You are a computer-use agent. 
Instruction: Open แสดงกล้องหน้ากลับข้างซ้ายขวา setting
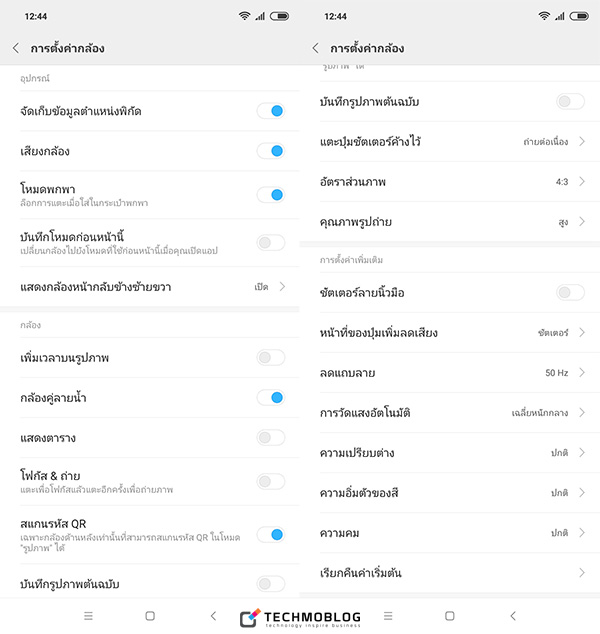click(x=150, y=287)
